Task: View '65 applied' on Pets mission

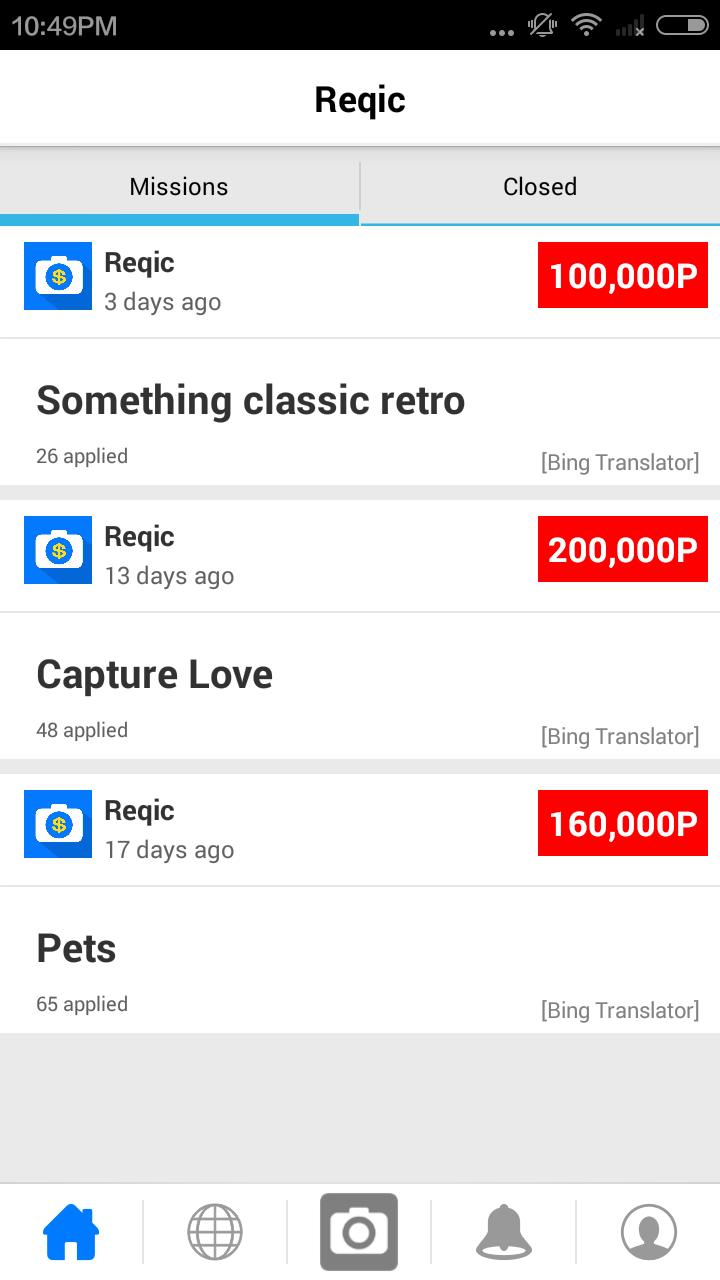Action: coord(82,1004)
